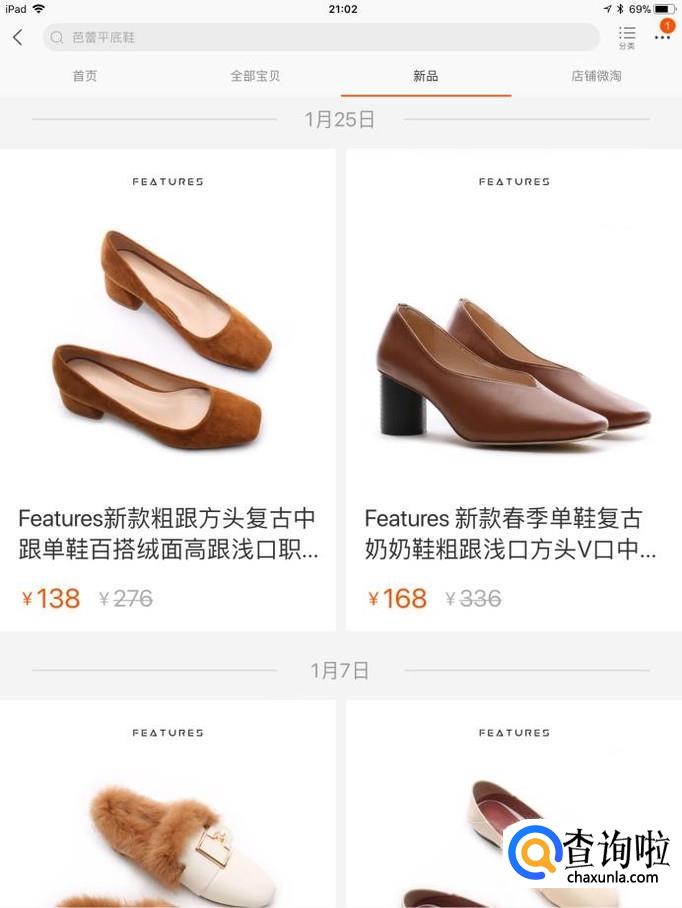Open the ¥138 brown suede block-heel shoe
This screenshot has width=682, height=908.
tap(167, 390)
